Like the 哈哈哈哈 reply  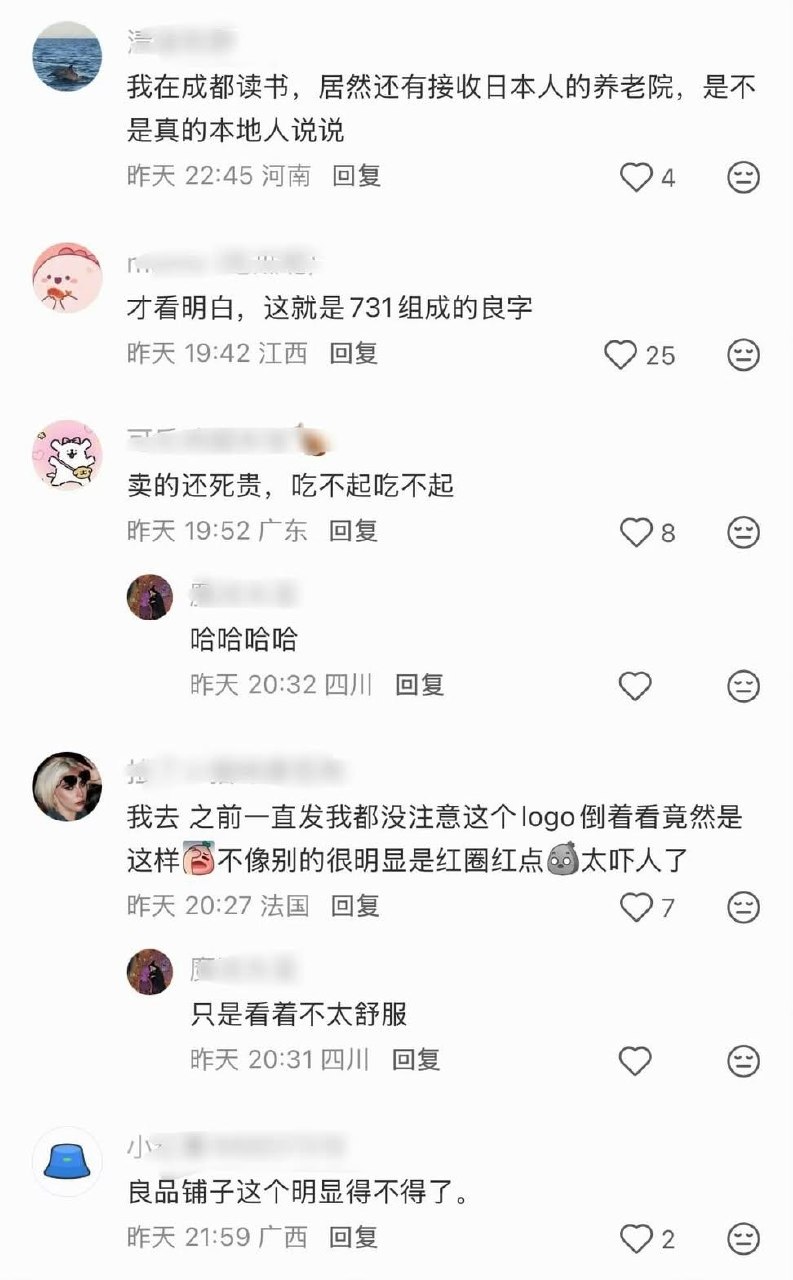(x=636, y=686)
